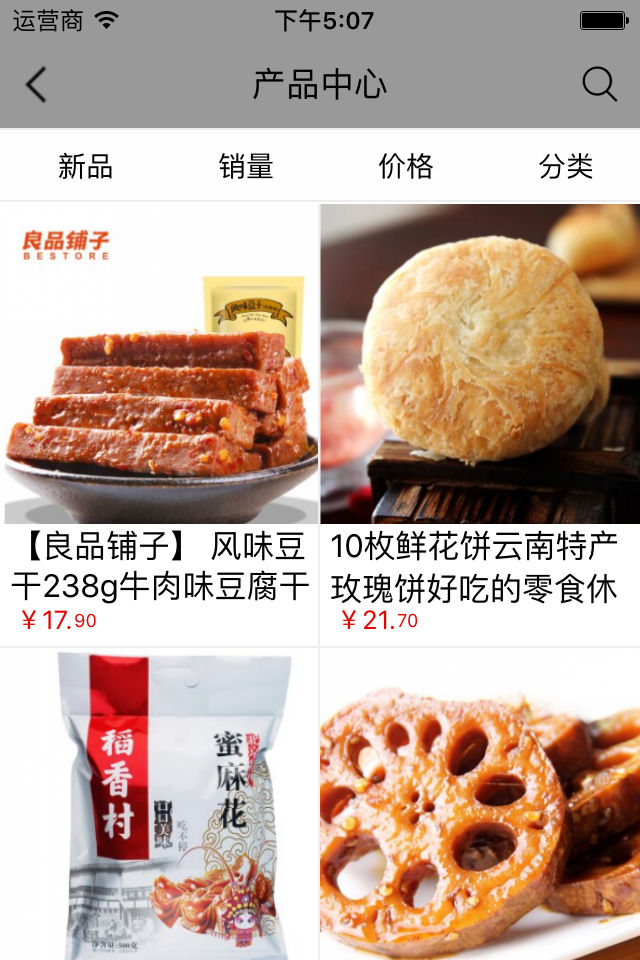Sort products by 价格
This screenshot has width=640, height=960.
tap(406, 166)
